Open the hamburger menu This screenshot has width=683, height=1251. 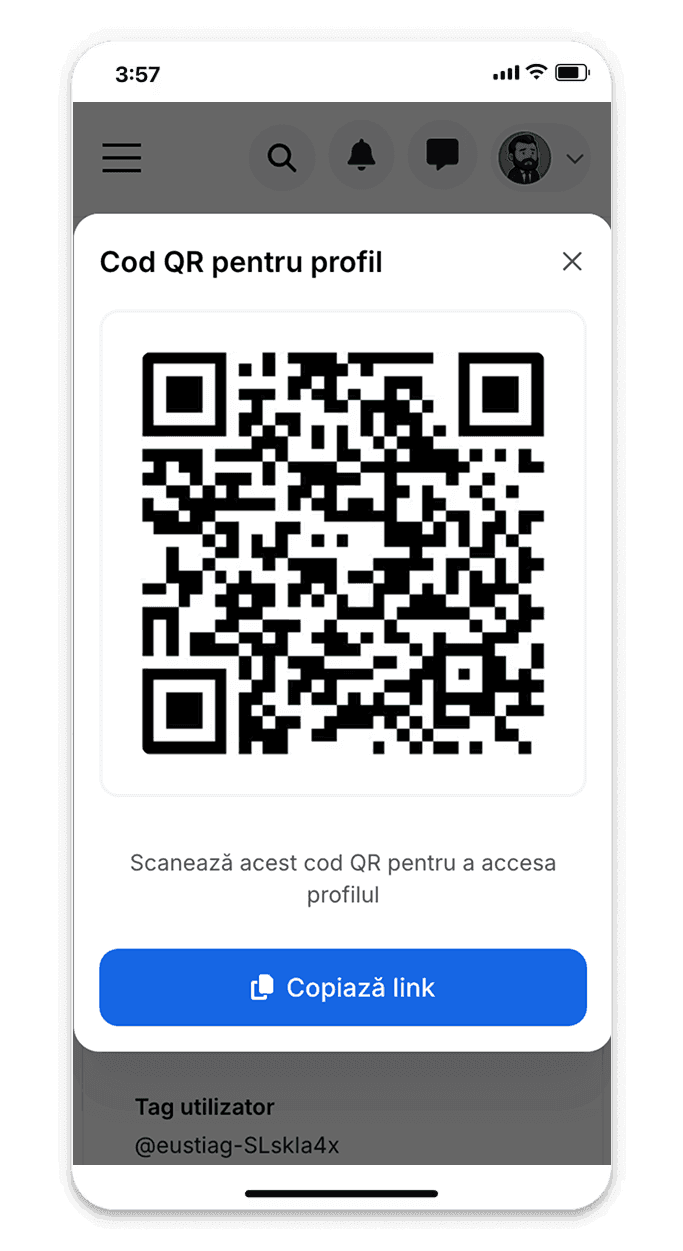pyautogui.click(x=122, y=158)
